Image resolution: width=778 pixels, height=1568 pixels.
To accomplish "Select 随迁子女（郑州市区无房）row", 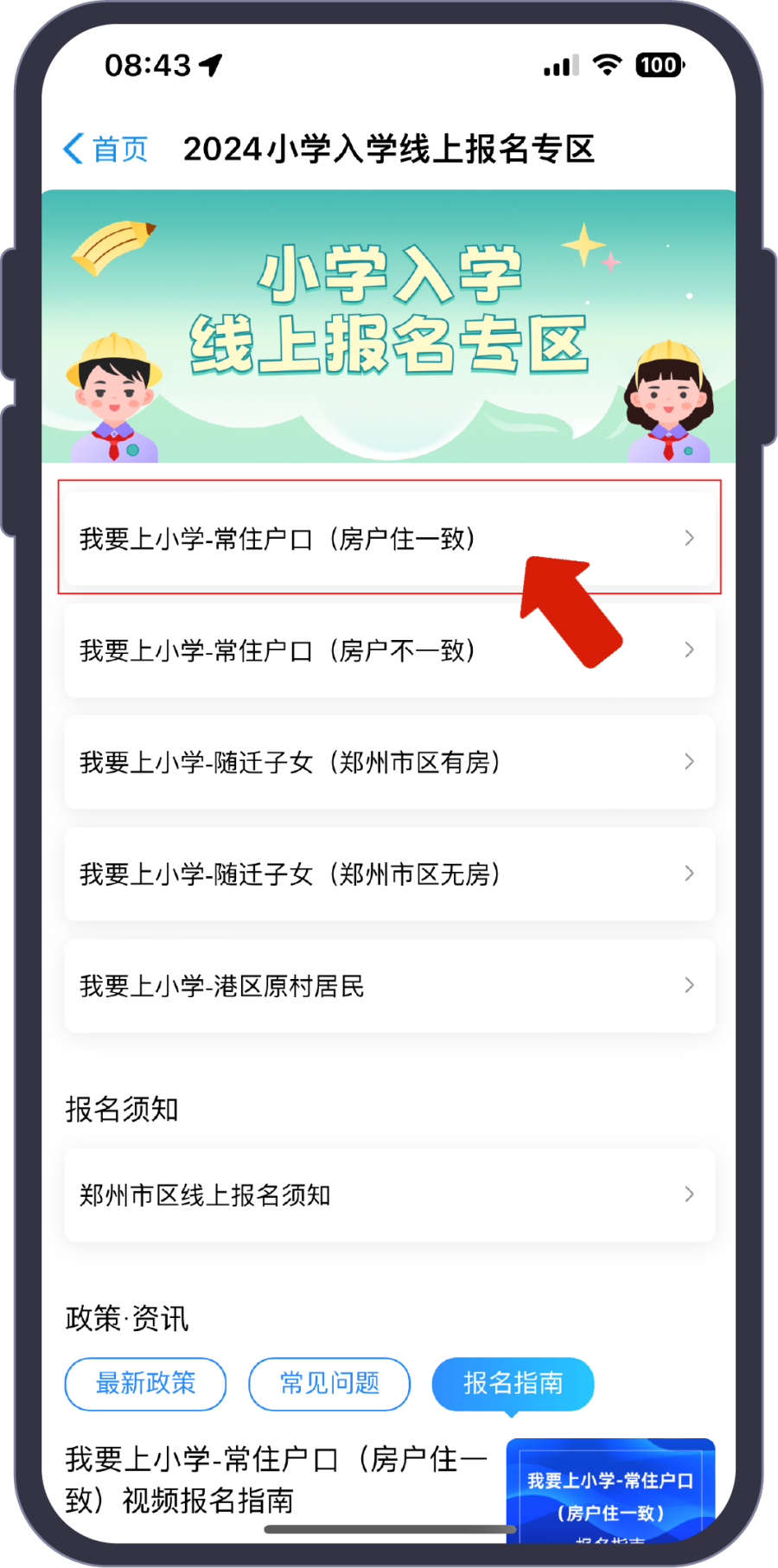I will click(x=389, y=874).
